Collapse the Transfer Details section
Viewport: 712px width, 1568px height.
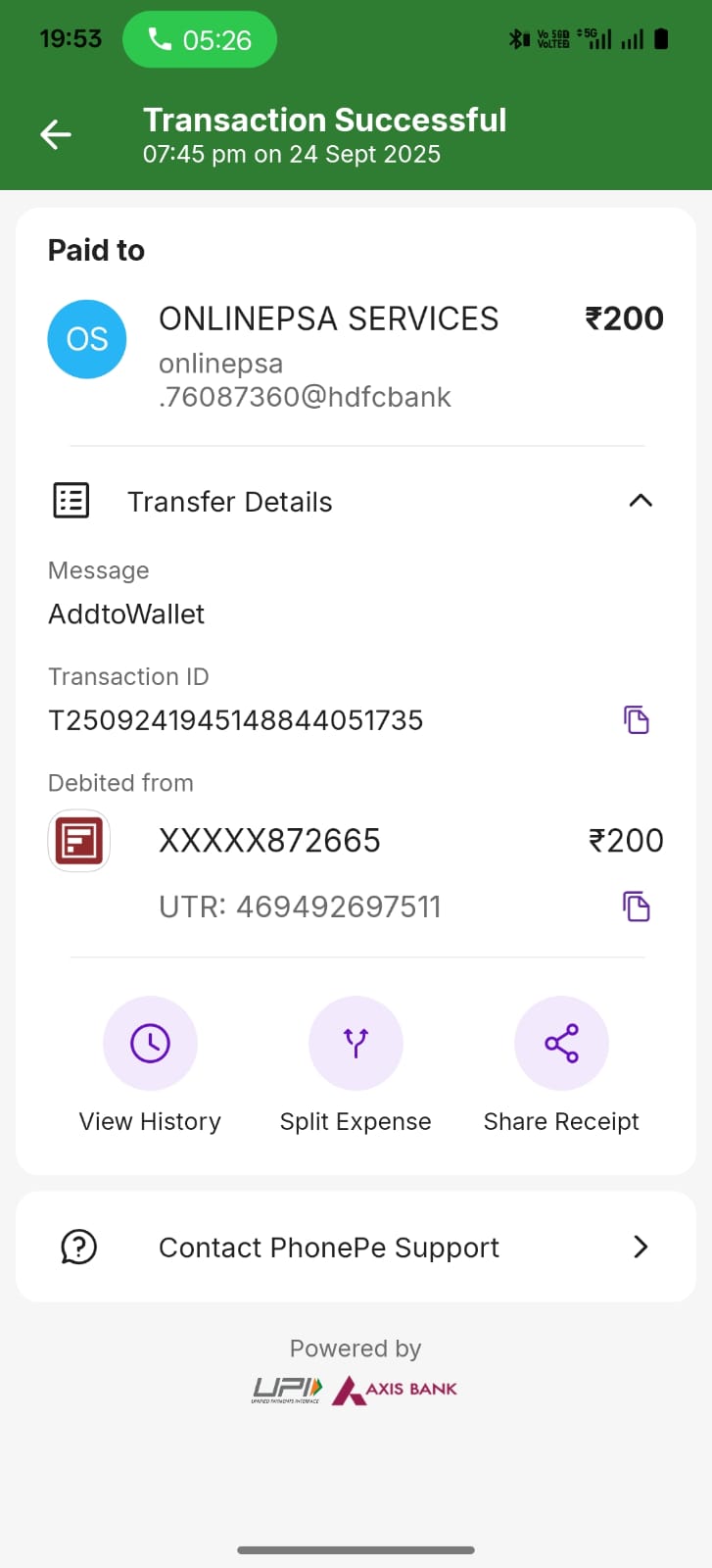coord(641,502)
